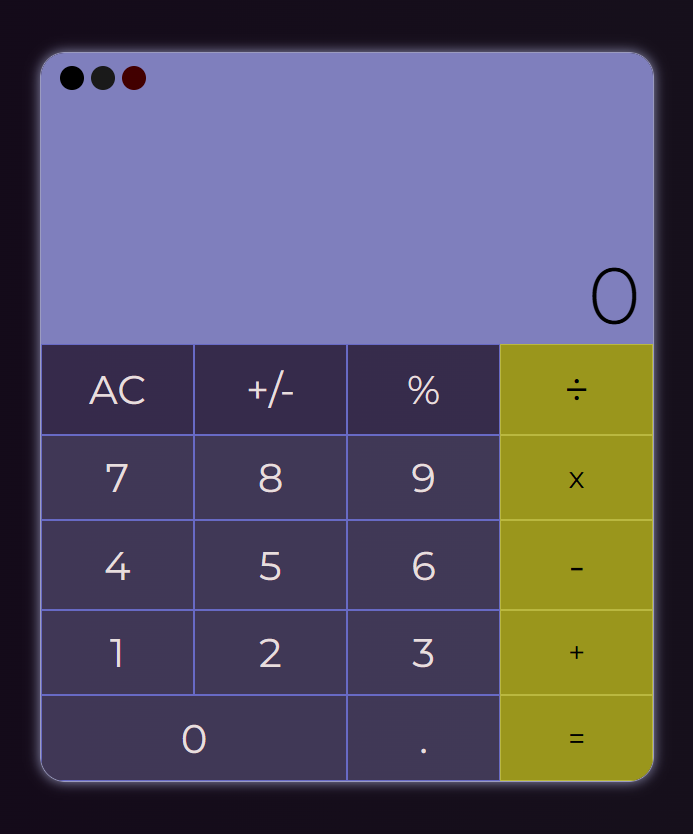Apply the percent key

423,390
